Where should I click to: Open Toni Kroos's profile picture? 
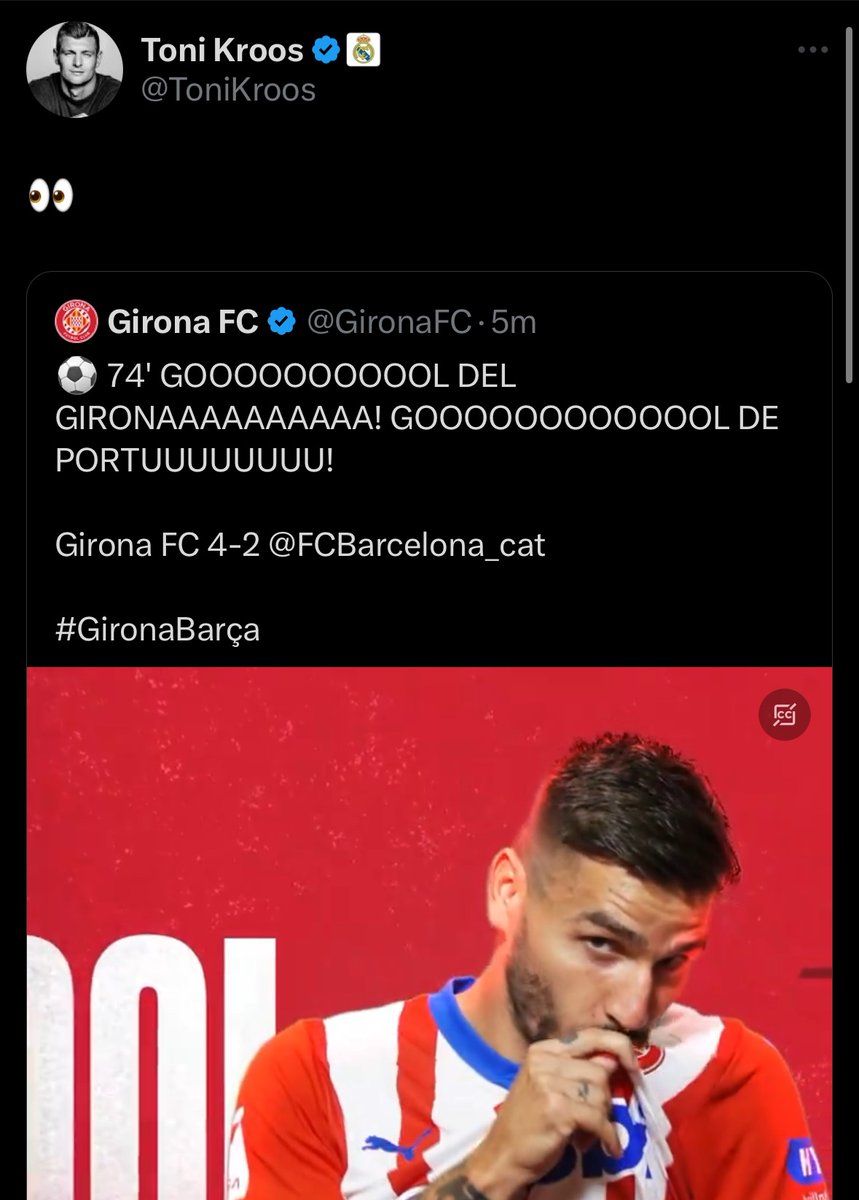73,68
